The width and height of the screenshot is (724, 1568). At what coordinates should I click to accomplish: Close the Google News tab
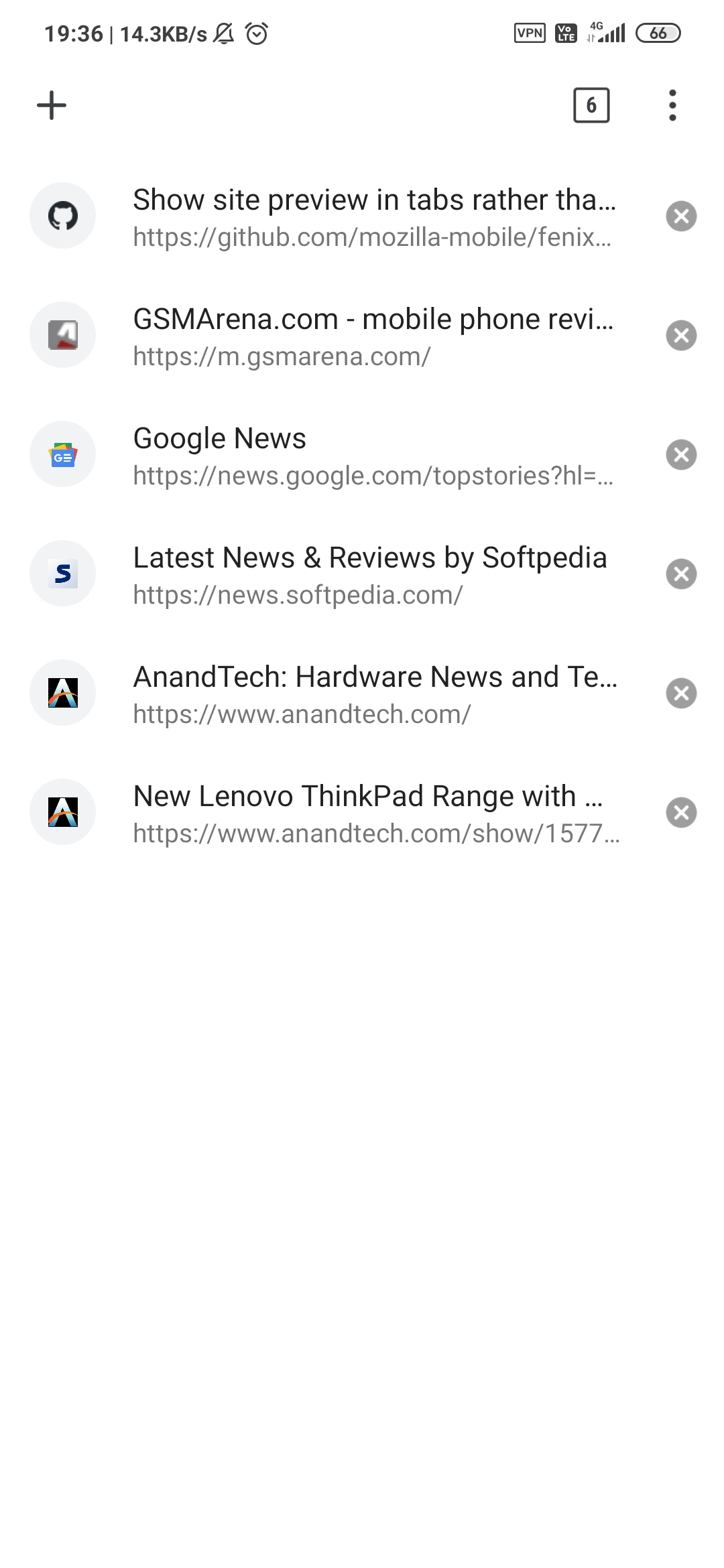click(x=681, y=455)
